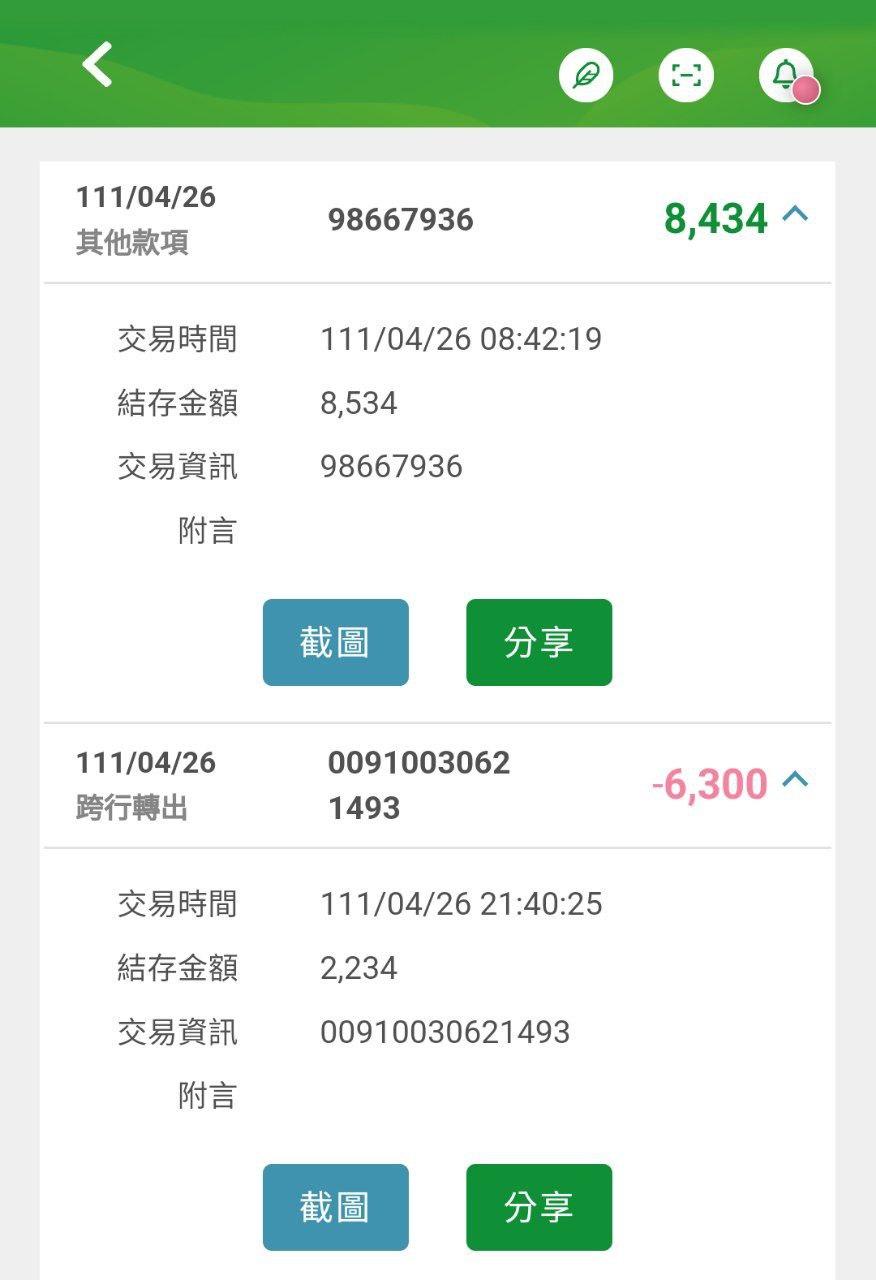Tap 截圖 under the -6,300 transaction
Screen dimensions: 876x1280
click(x=335, y=1207)
